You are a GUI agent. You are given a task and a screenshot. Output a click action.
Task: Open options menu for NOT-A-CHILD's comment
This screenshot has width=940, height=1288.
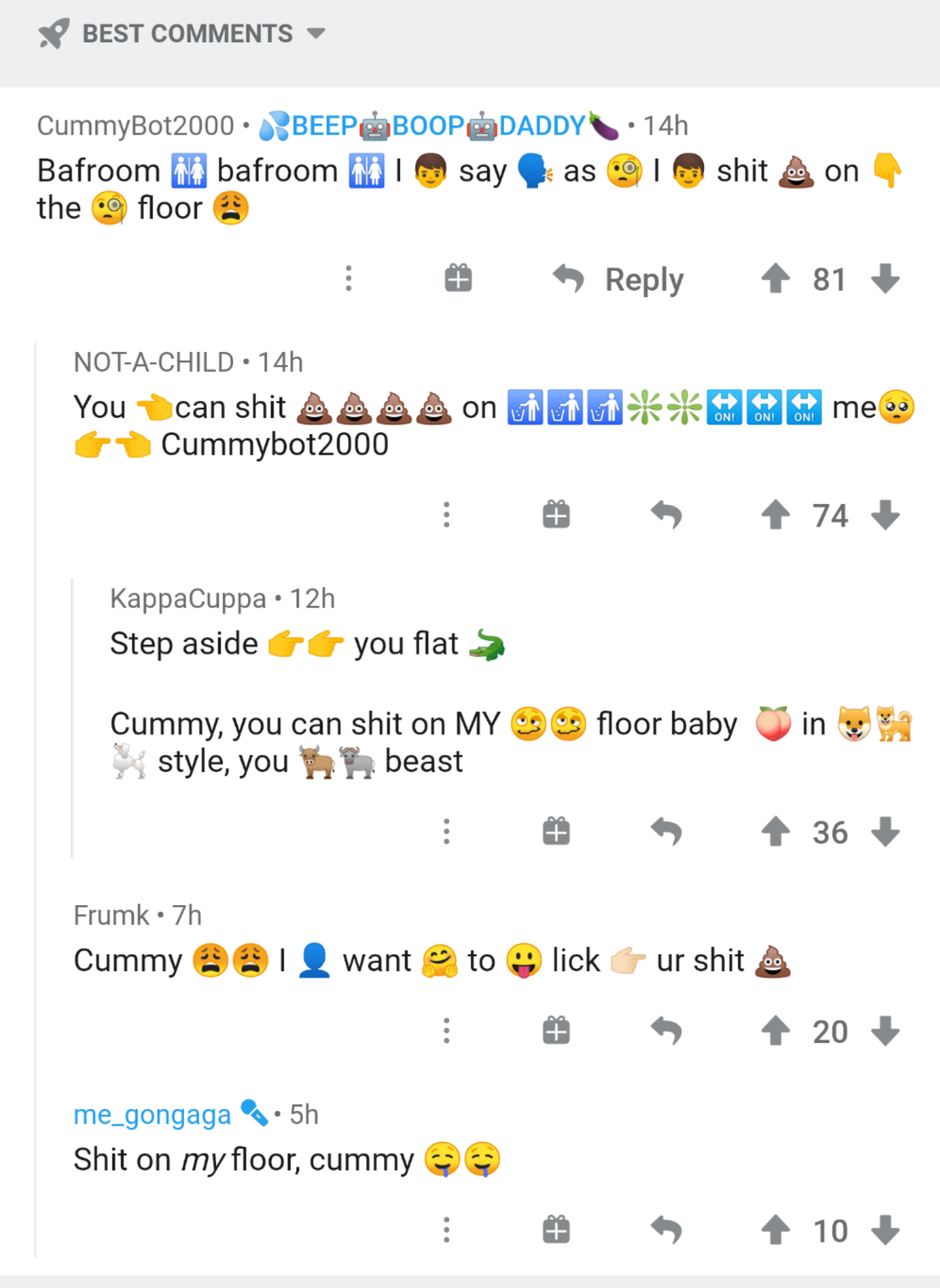click(x=446, y=515)
